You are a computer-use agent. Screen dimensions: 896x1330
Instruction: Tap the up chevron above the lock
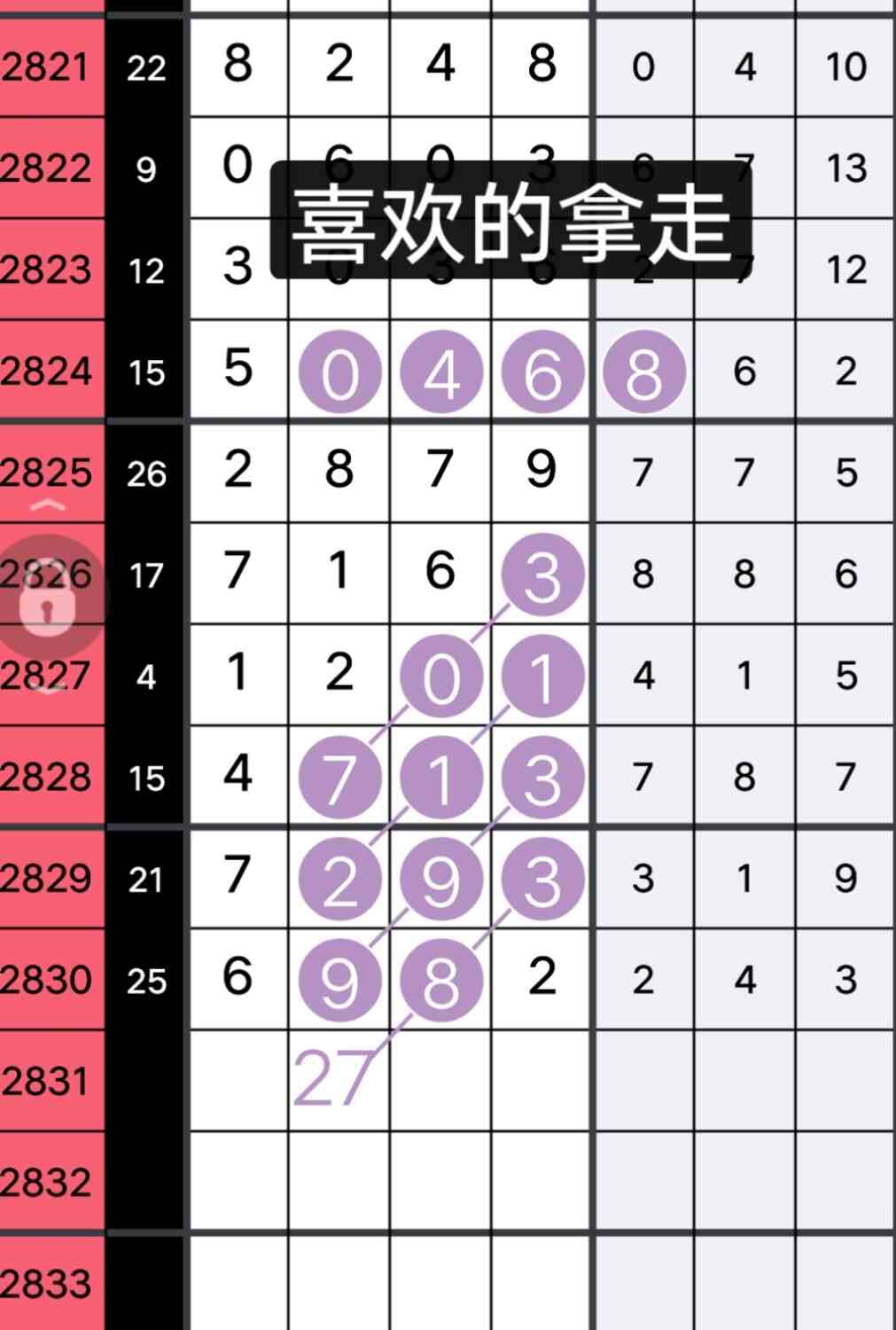click(x=50, y=506)
